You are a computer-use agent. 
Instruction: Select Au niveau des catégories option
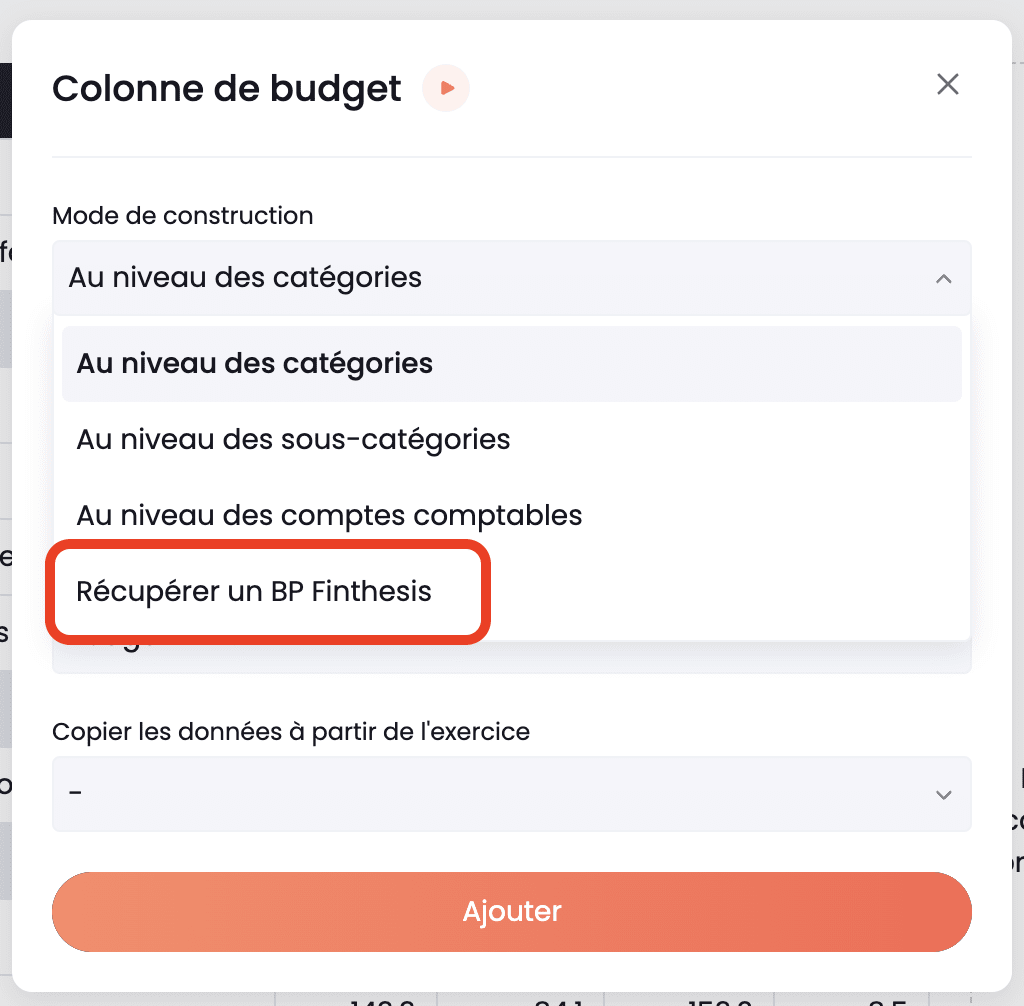[x=254, y=363]
